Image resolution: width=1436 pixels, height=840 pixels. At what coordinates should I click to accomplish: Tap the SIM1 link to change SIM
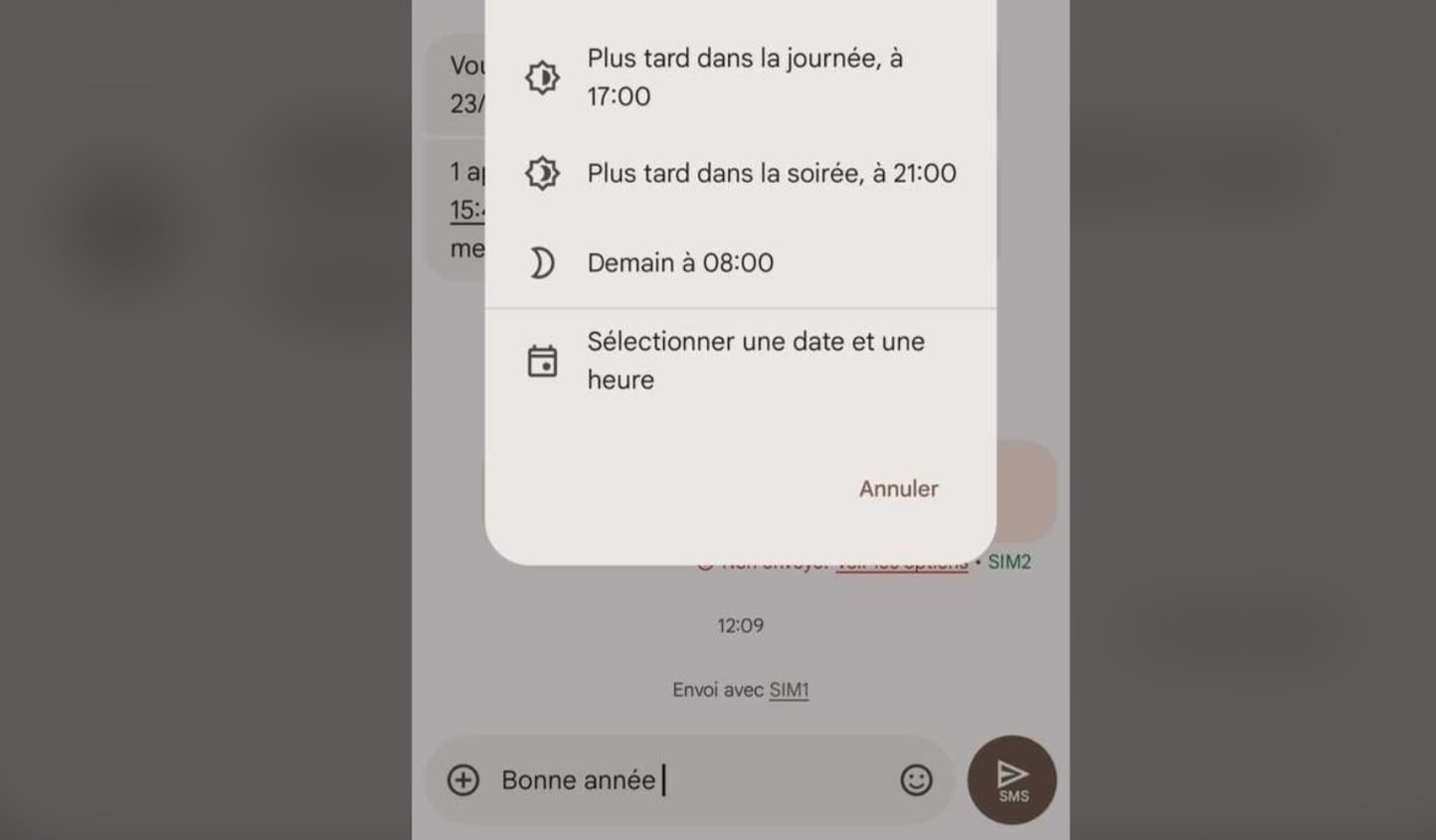[x=789, y=690]
